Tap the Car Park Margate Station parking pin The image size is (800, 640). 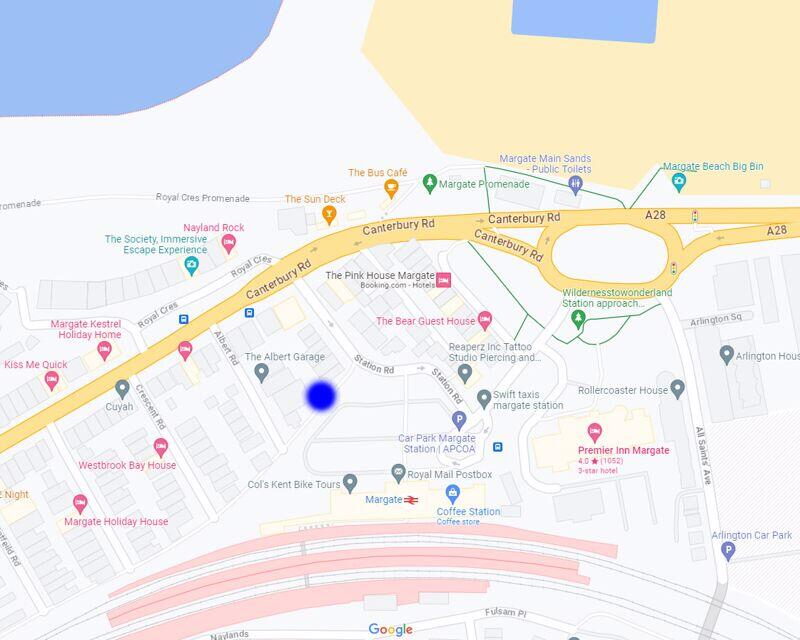[459, 420]
